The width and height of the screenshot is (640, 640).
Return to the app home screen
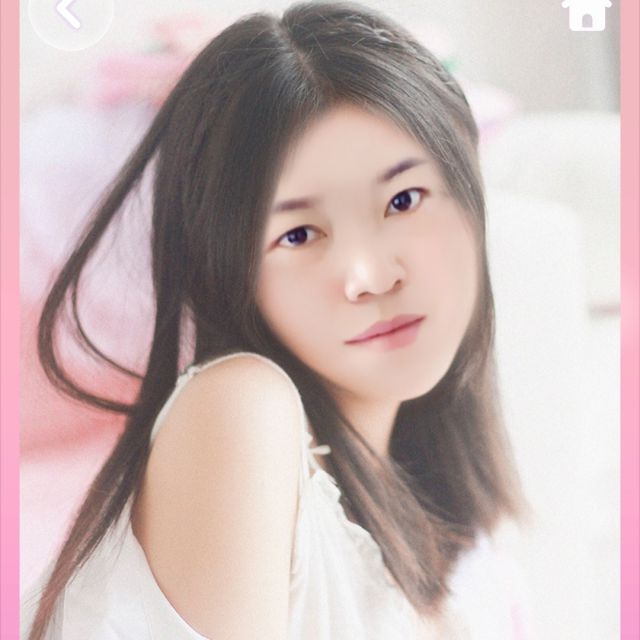pyautogui.click(x=586, y=13)
